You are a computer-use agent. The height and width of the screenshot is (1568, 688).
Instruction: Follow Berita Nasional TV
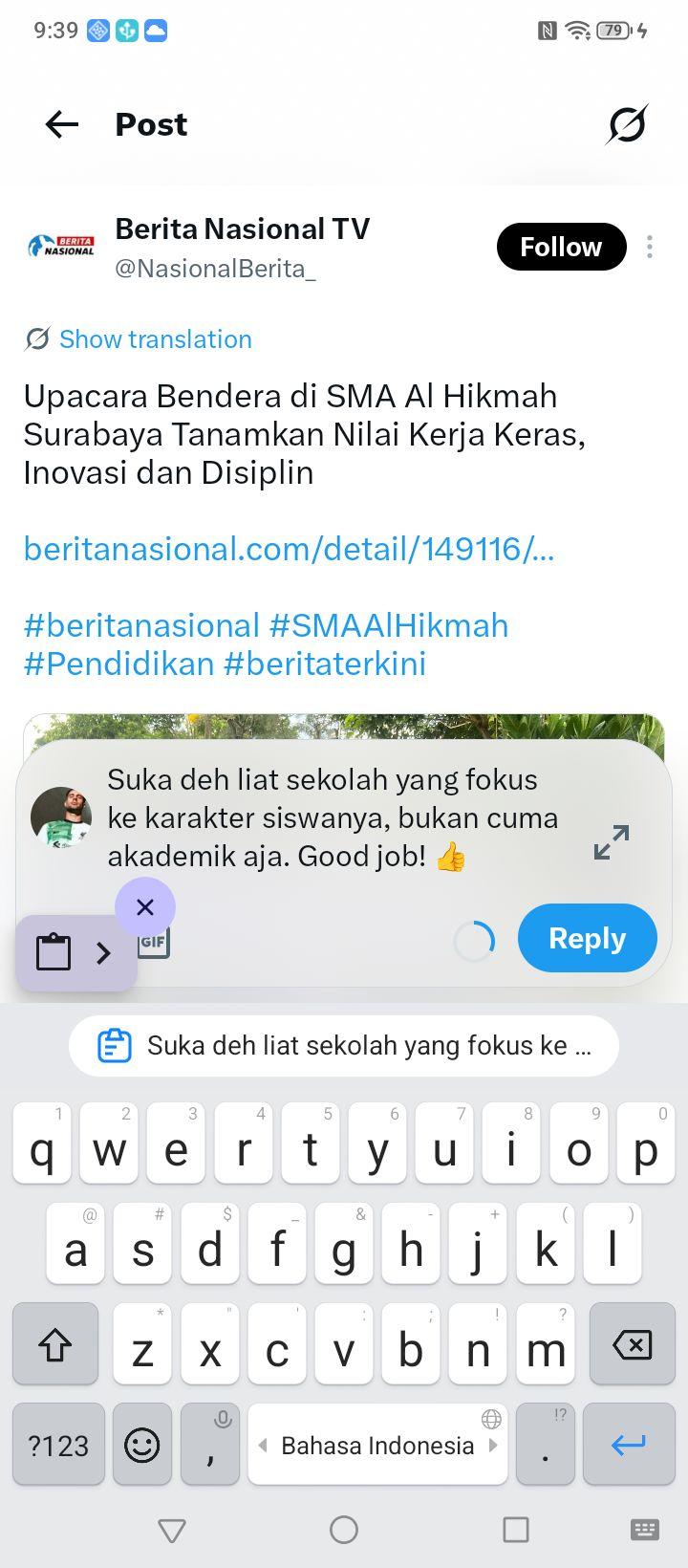(x=561, y=247)
